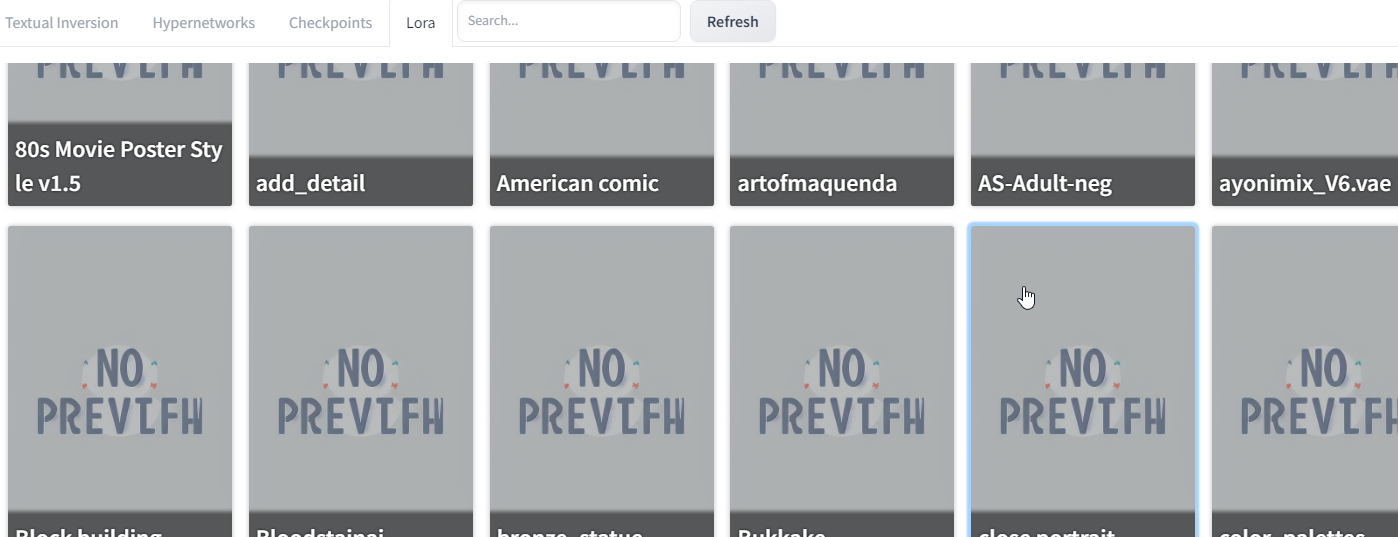The height and width of the screenshot is (537, 1398).
Task: Pick the bronze_statue card
Action: [602, 380]
